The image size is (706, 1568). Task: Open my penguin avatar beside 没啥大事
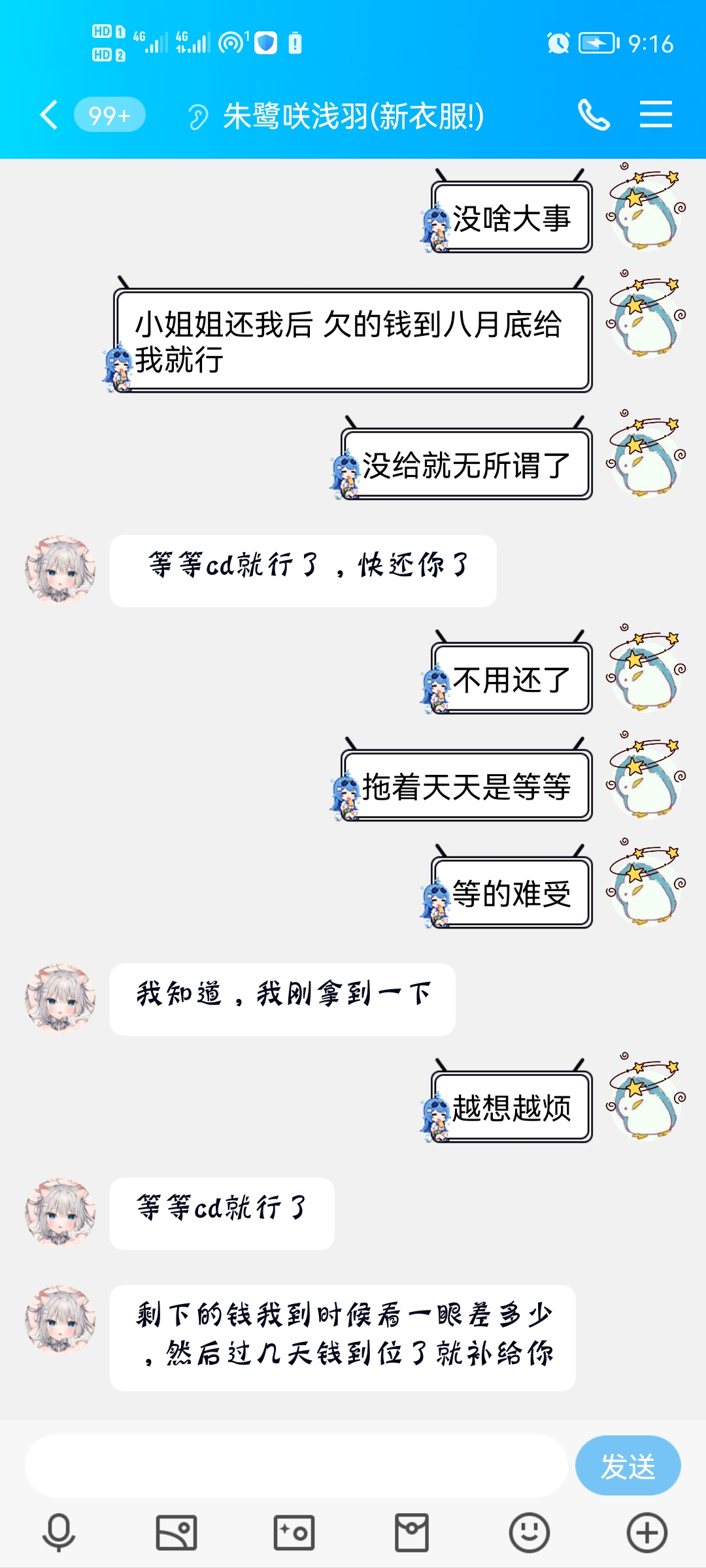(645, 209)
